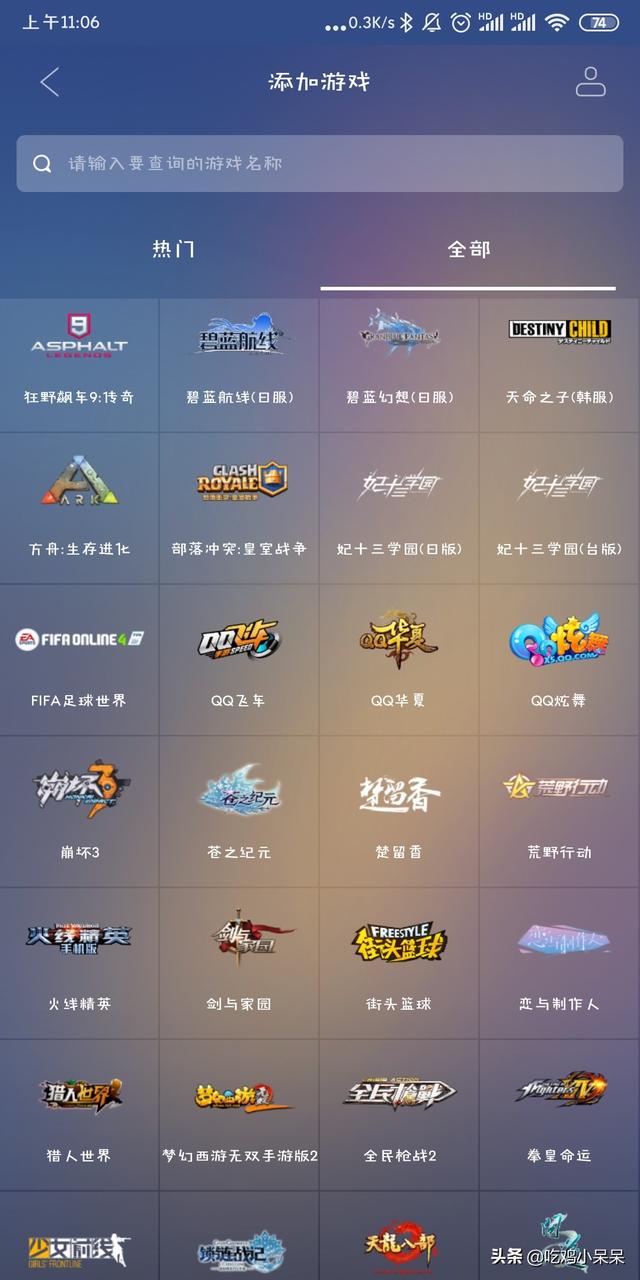Select the QQ炫舞 game
Screen dimensions: 640x1280
click(x=559, y=660)
